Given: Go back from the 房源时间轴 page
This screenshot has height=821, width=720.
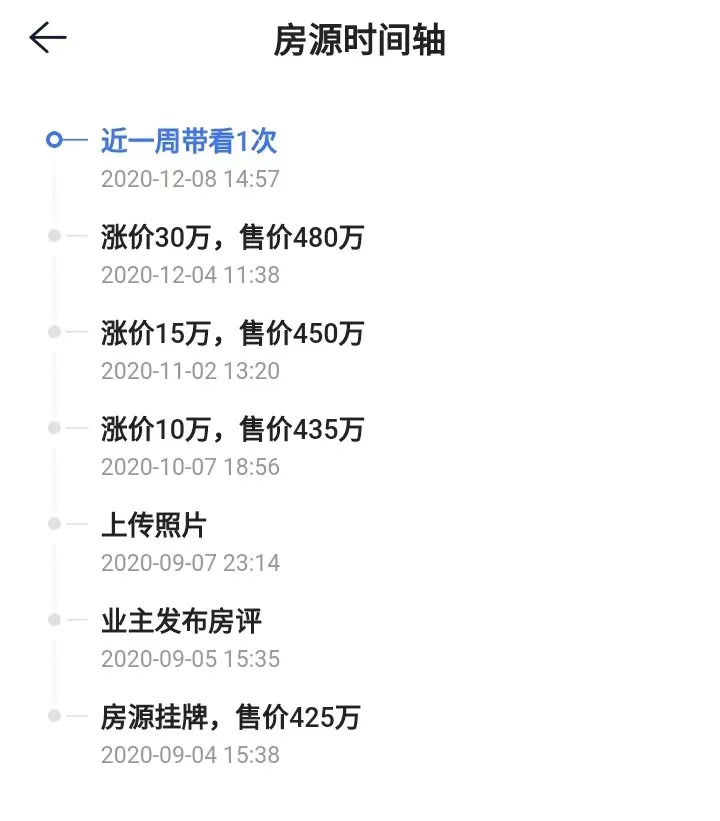Looking at the screenshot, I should click(47, 39).
